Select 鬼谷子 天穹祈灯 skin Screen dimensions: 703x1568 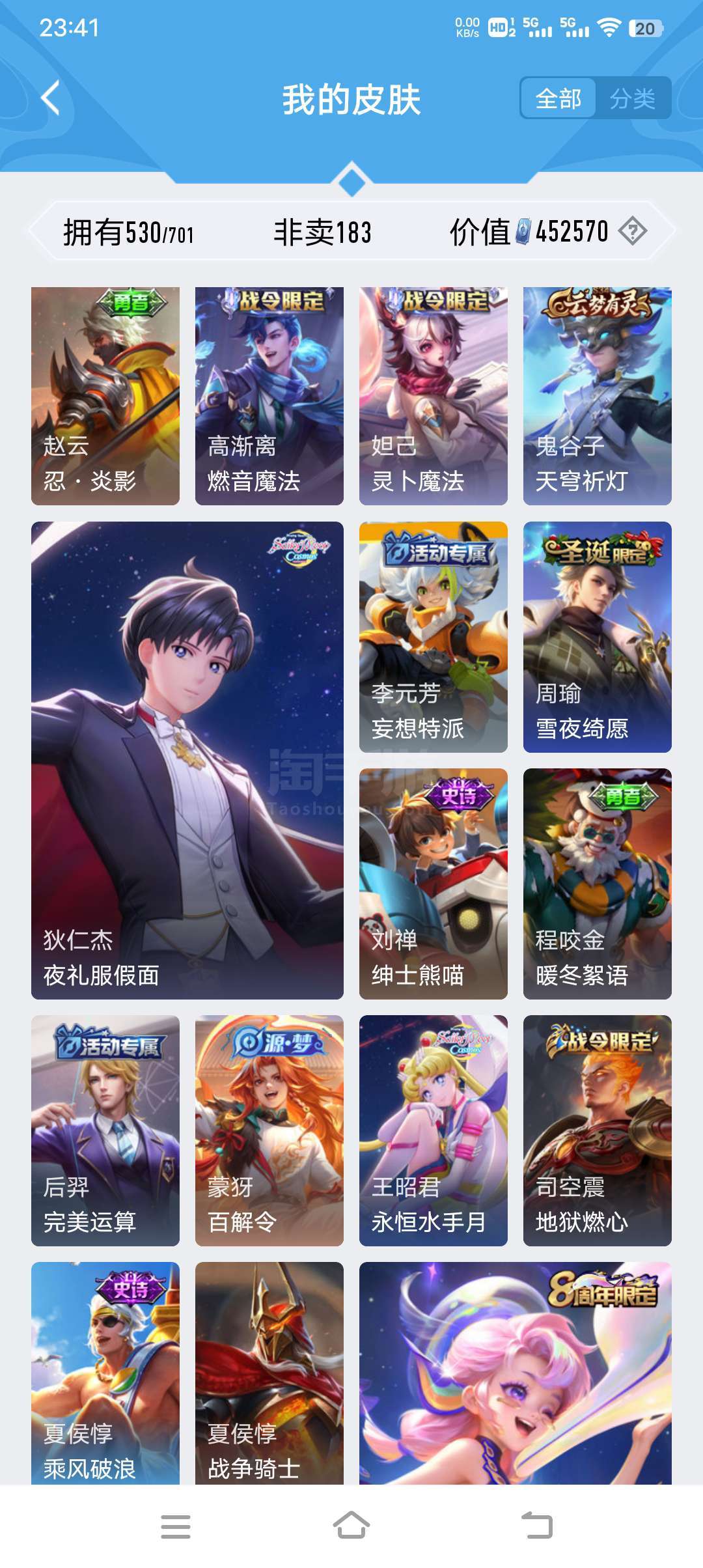[598, 396]
